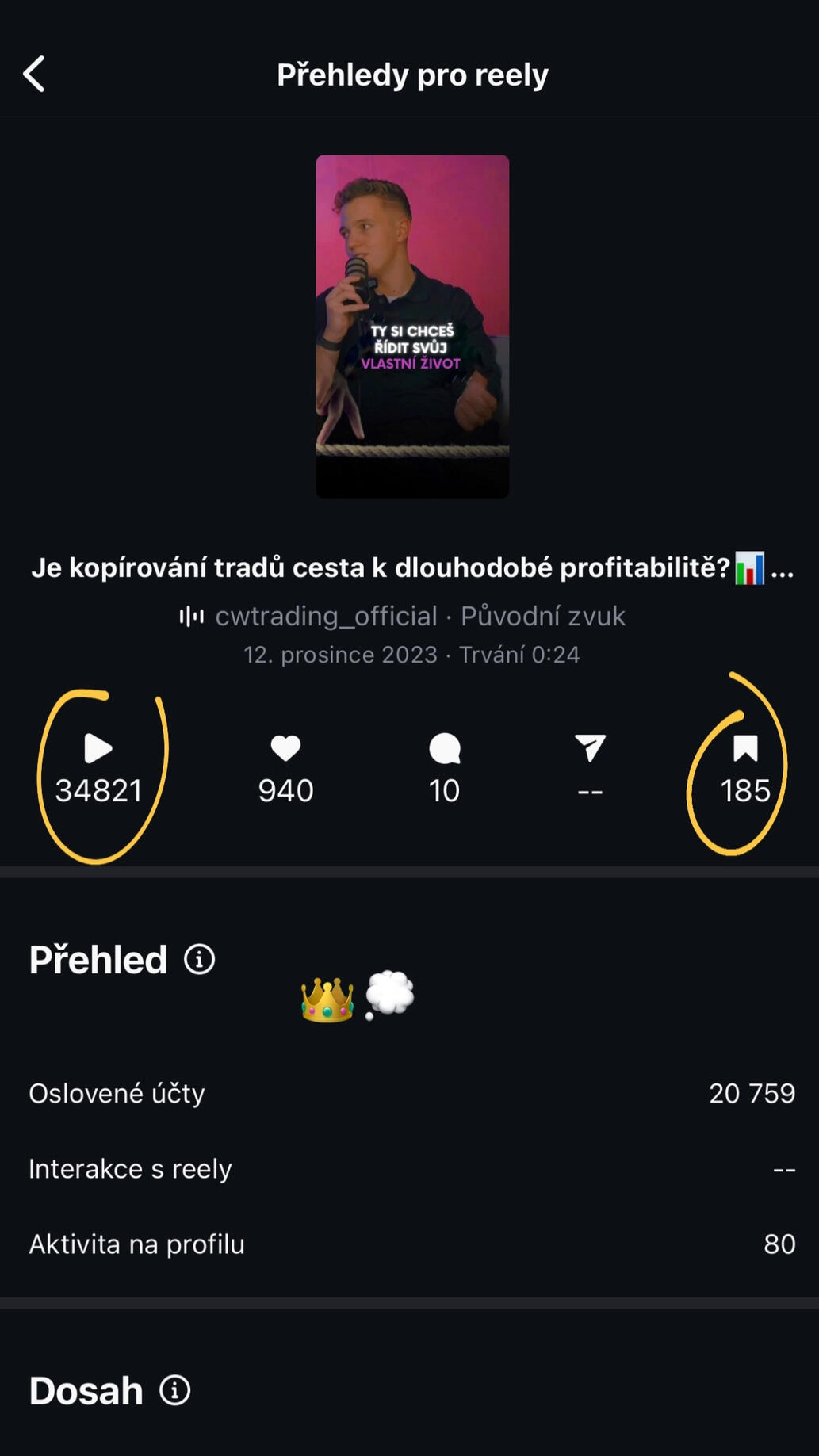Open the info icon next to Přehled

pyautogui.click(x=199, y=959)
